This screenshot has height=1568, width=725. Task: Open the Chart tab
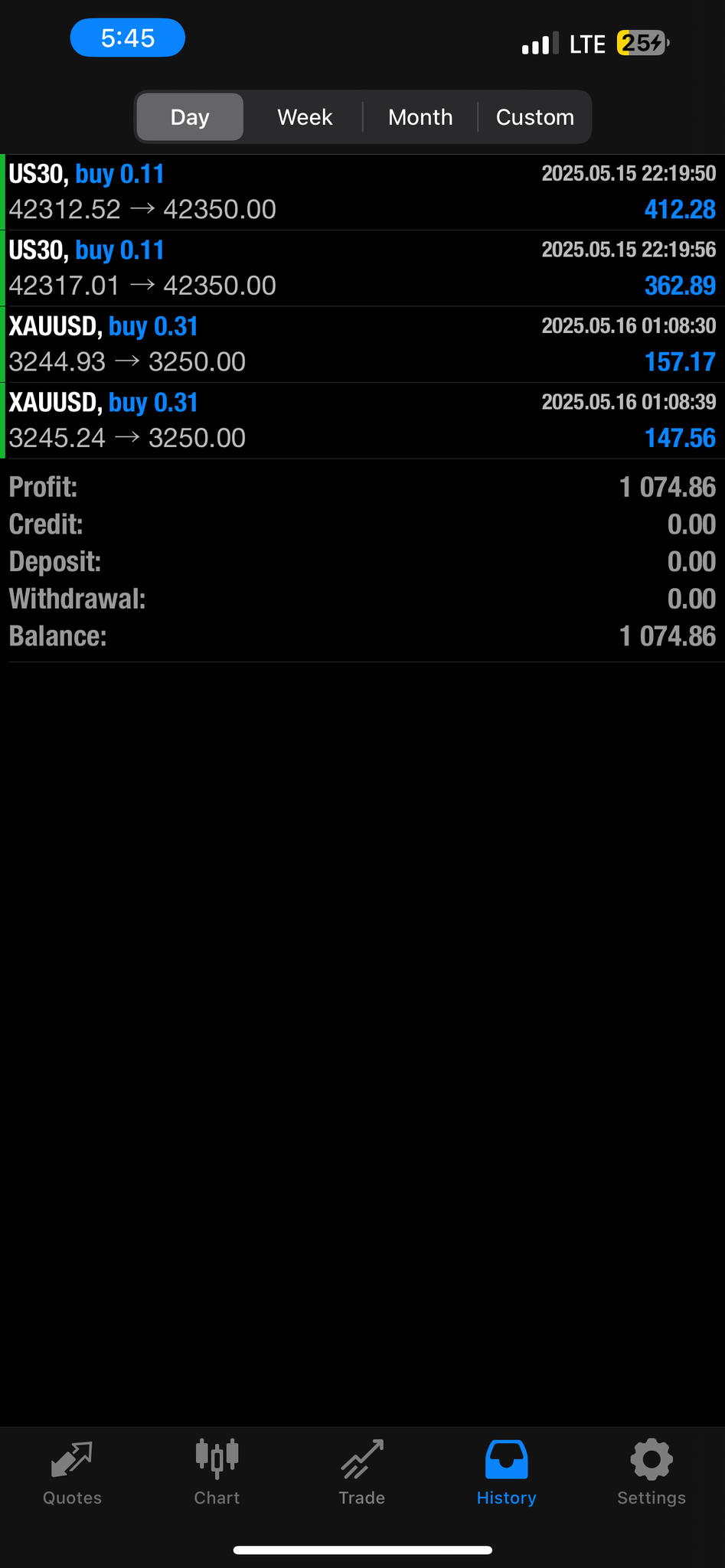coord(217,1473)
